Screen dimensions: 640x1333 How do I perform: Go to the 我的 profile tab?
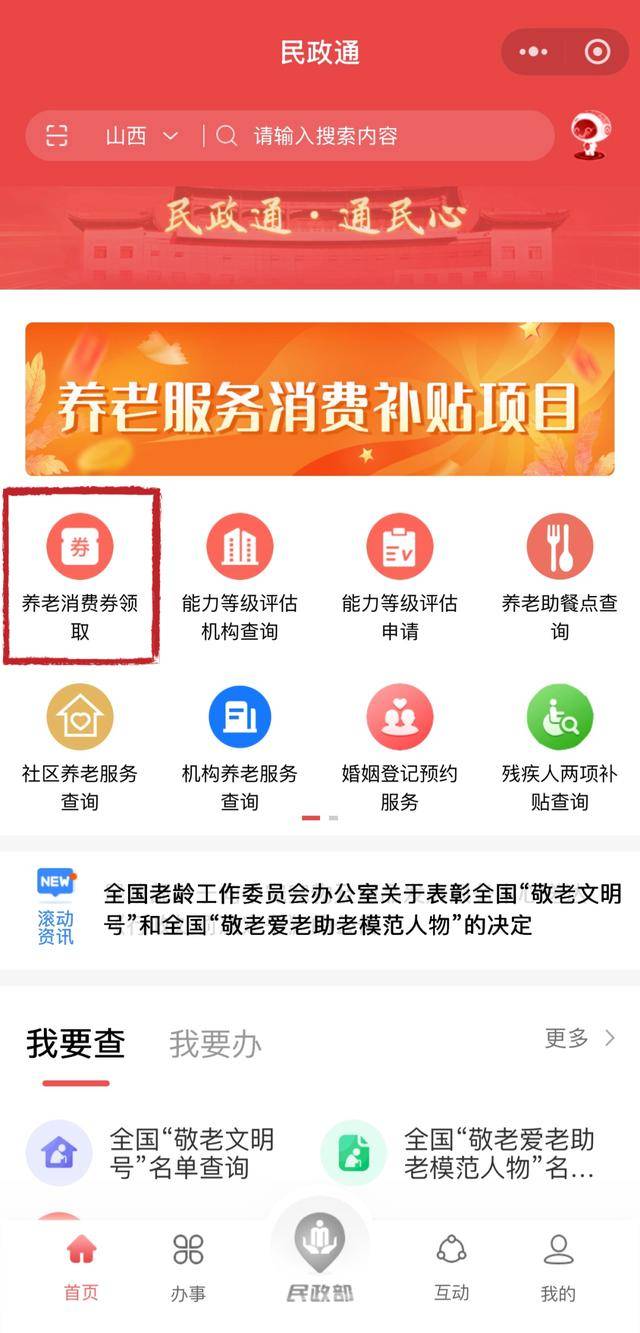pos(558,1267)
